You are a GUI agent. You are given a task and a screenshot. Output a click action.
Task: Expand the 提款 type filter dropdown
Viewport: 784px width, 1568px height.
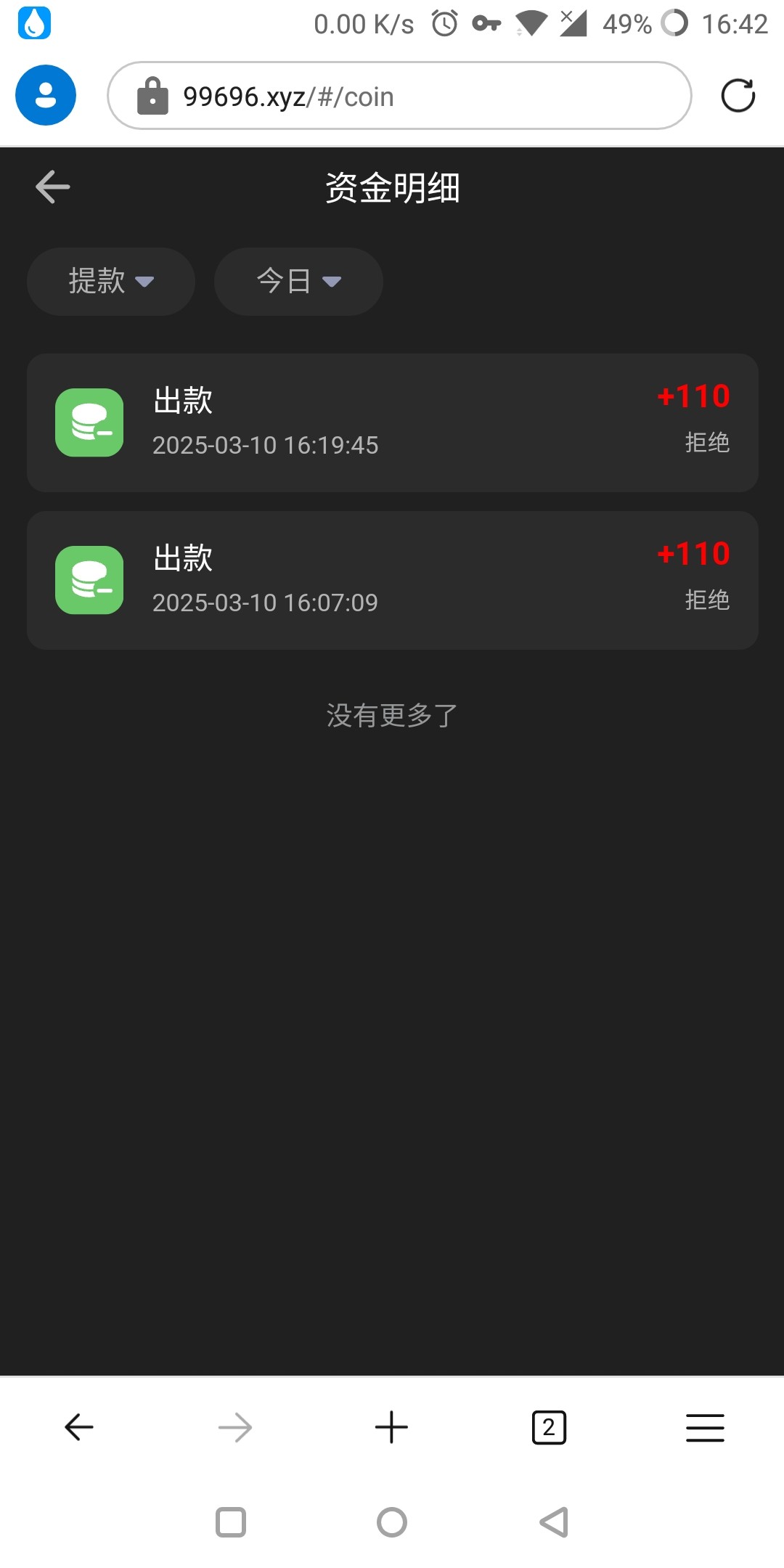coord(111,282)
